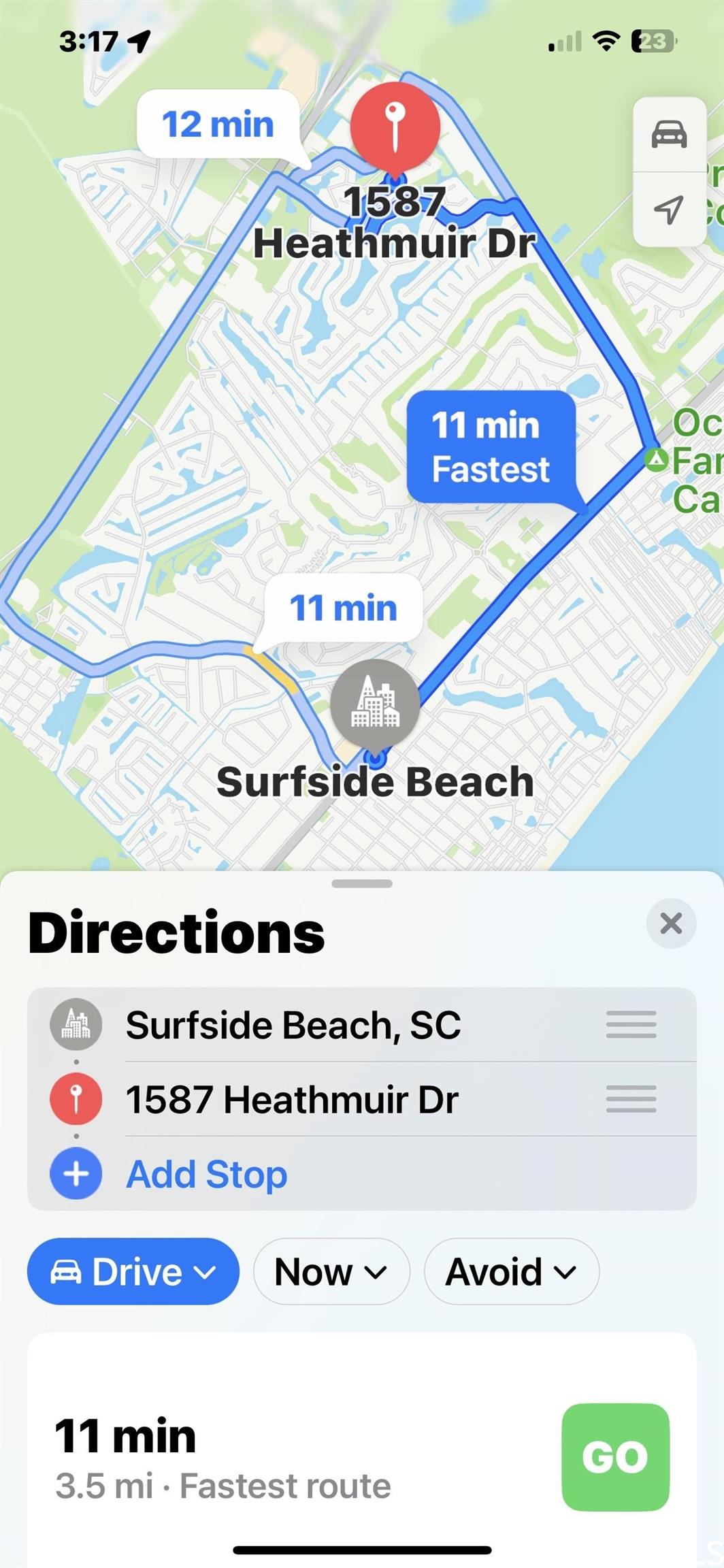Screen dimensions: 724x1568
Task: Open the driving map mode button
Action: 669,134
